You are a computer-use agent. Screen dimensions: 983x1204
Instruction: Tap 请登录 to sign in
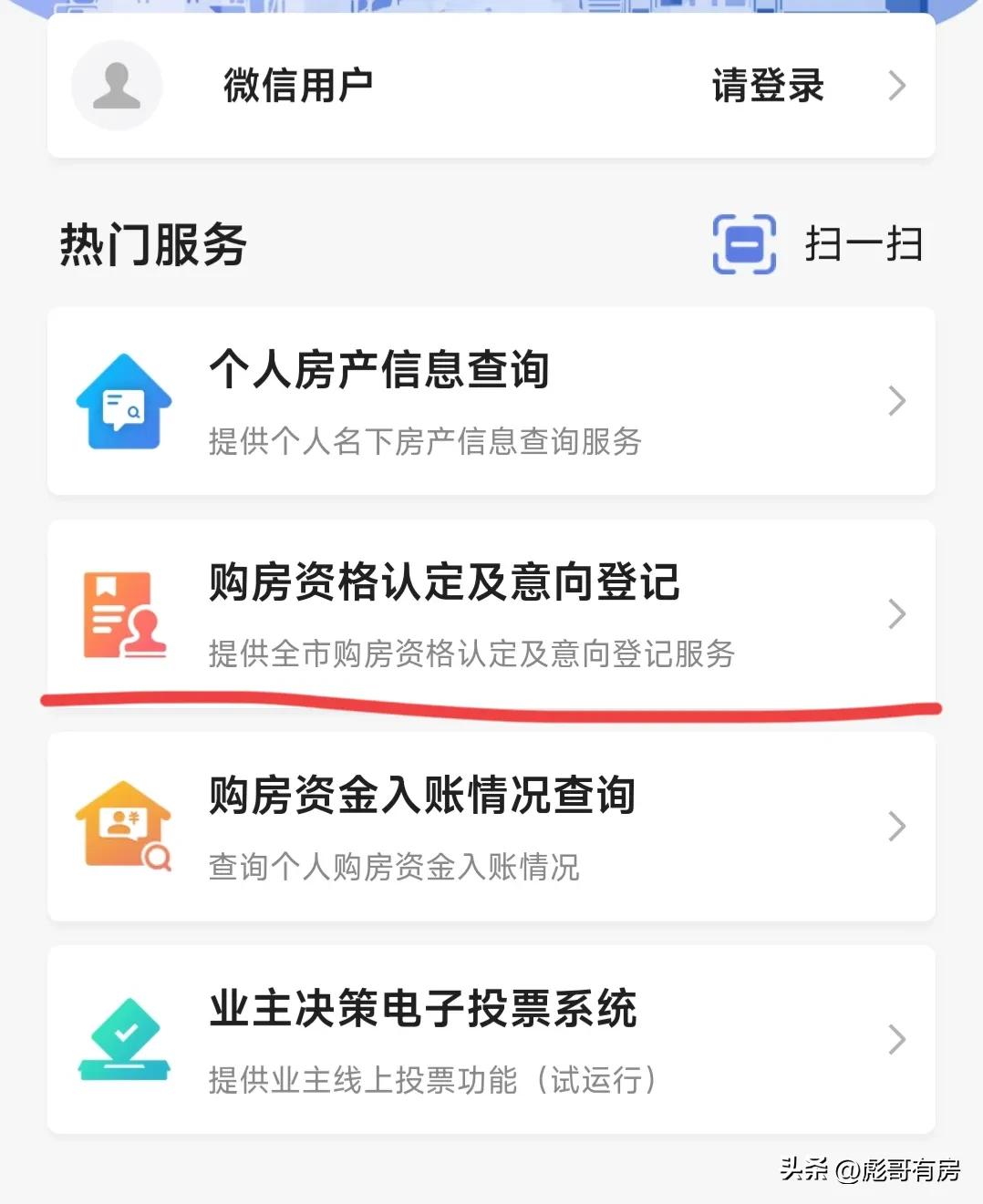coord(767,85)
